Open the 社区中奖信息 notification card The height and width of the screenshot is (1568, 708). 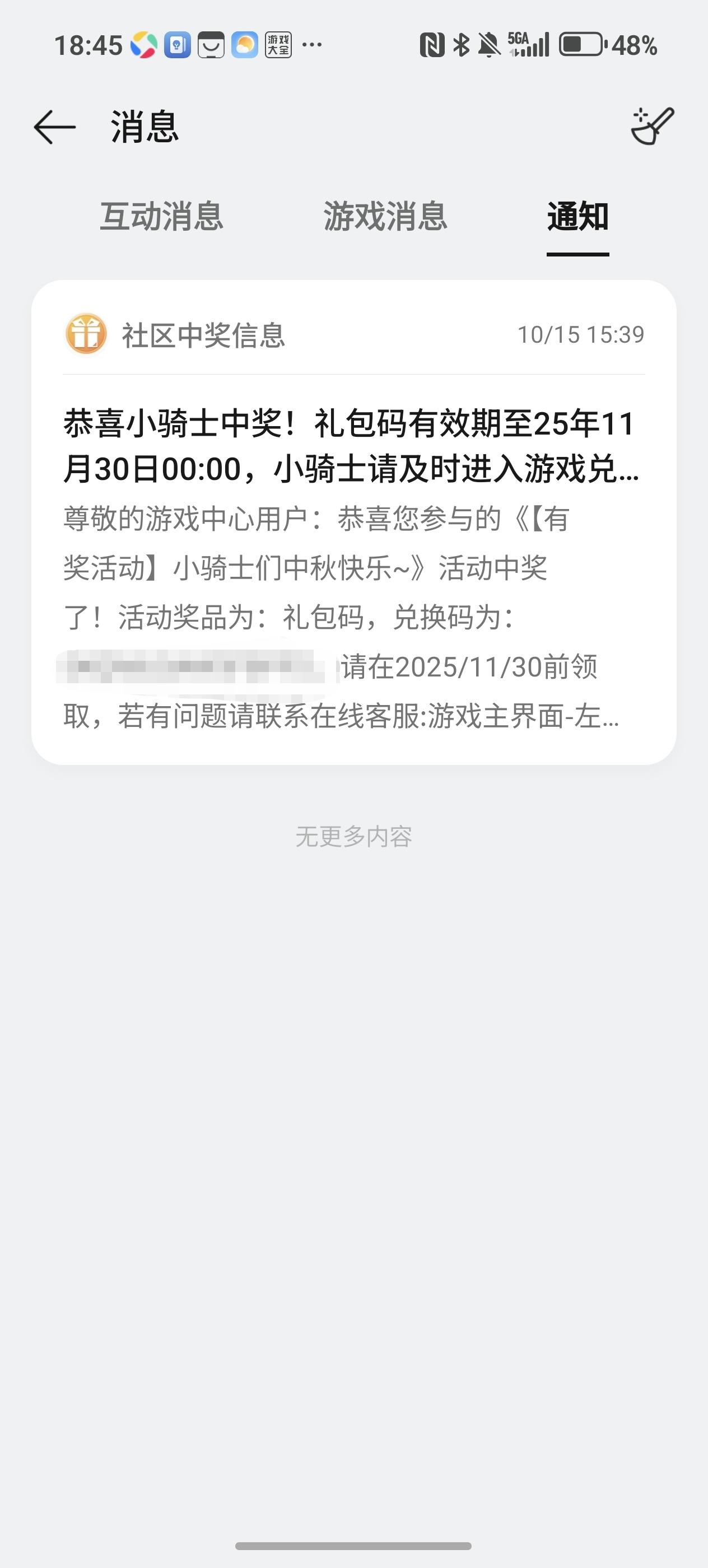(353, 522)
